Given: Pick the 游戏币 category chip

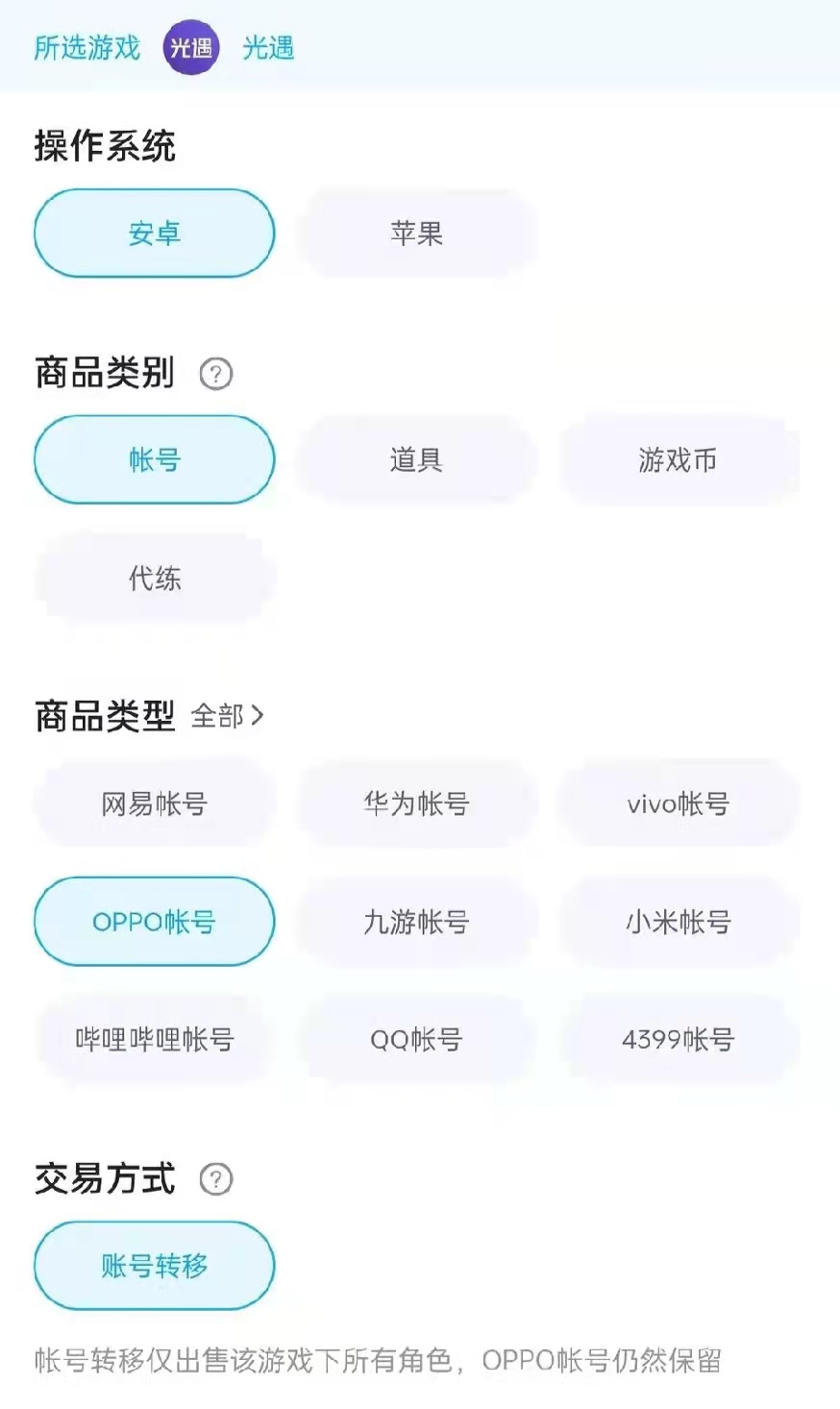Looking at the screenshot, I should point(678,459).
